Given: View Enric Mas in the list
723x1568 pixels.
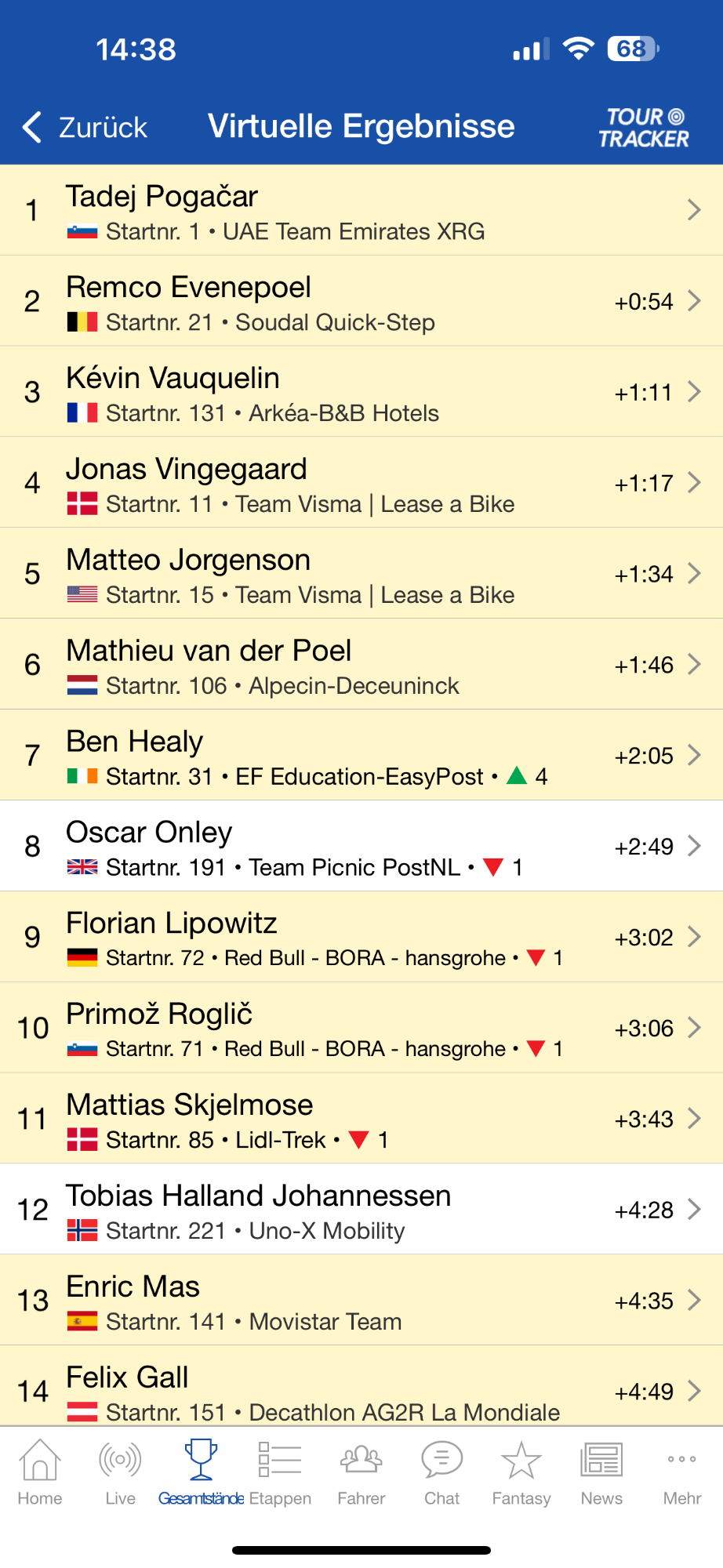Looking at the screenshot, I should point(361,1301).
